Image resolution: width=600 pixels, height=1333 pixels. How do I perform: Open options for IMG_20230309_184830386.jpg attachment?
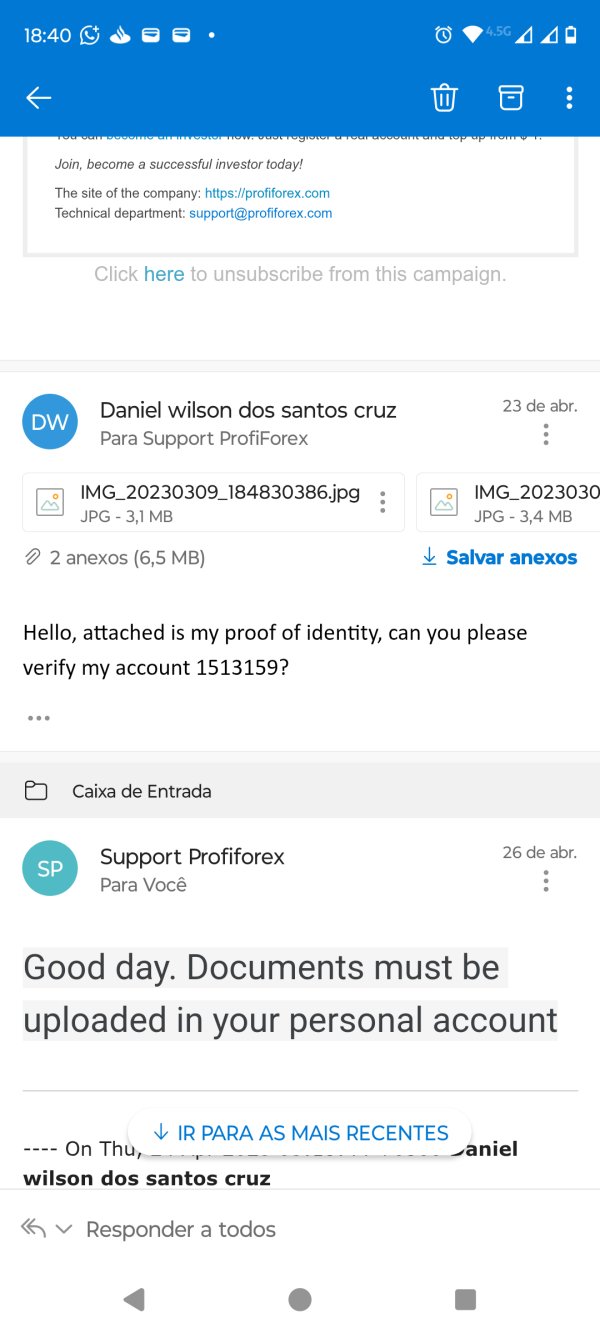coord(382,502)
